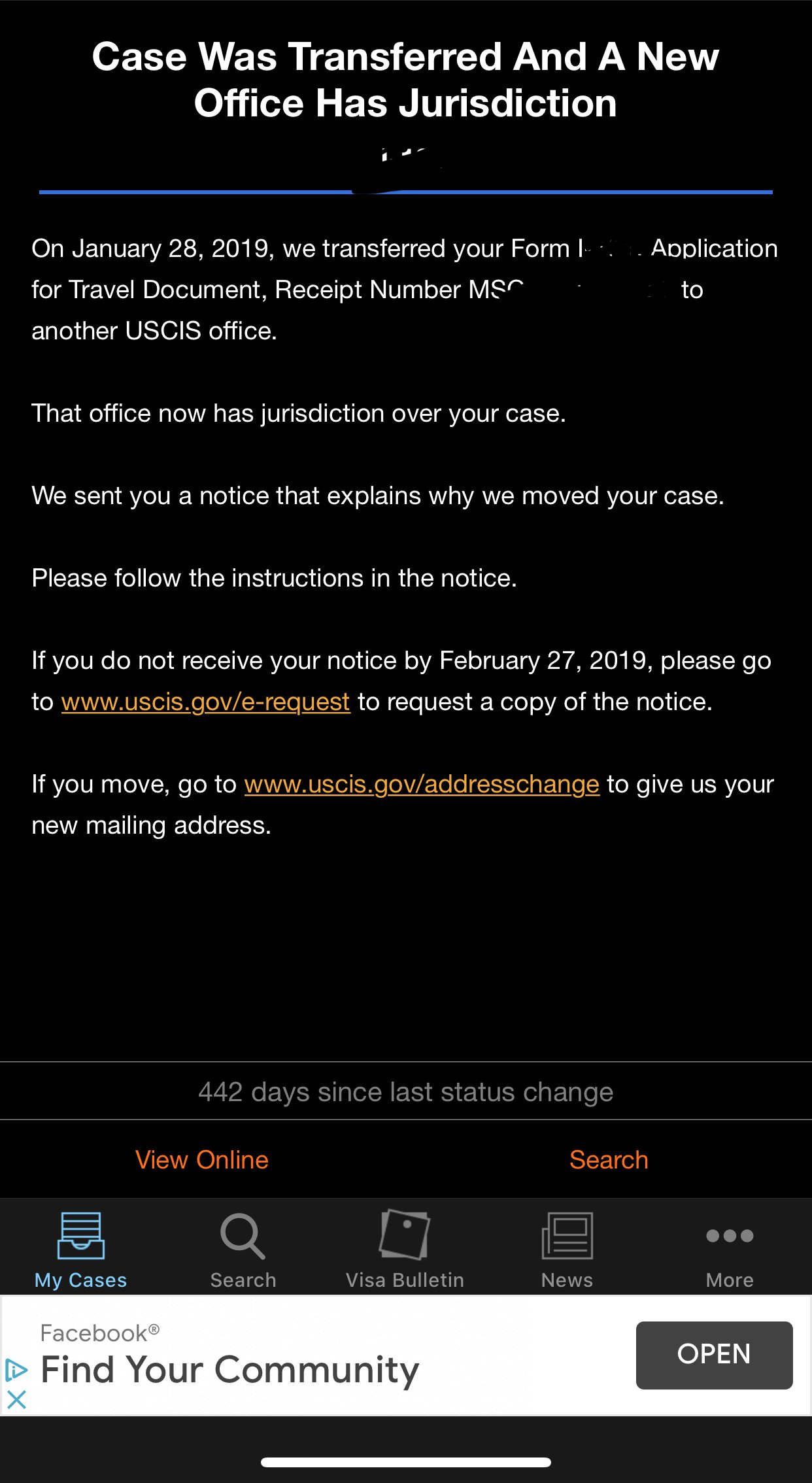Switch to the My Cases tab
This screenshot has width=812, height=1483.
[x=80, y=1248]
